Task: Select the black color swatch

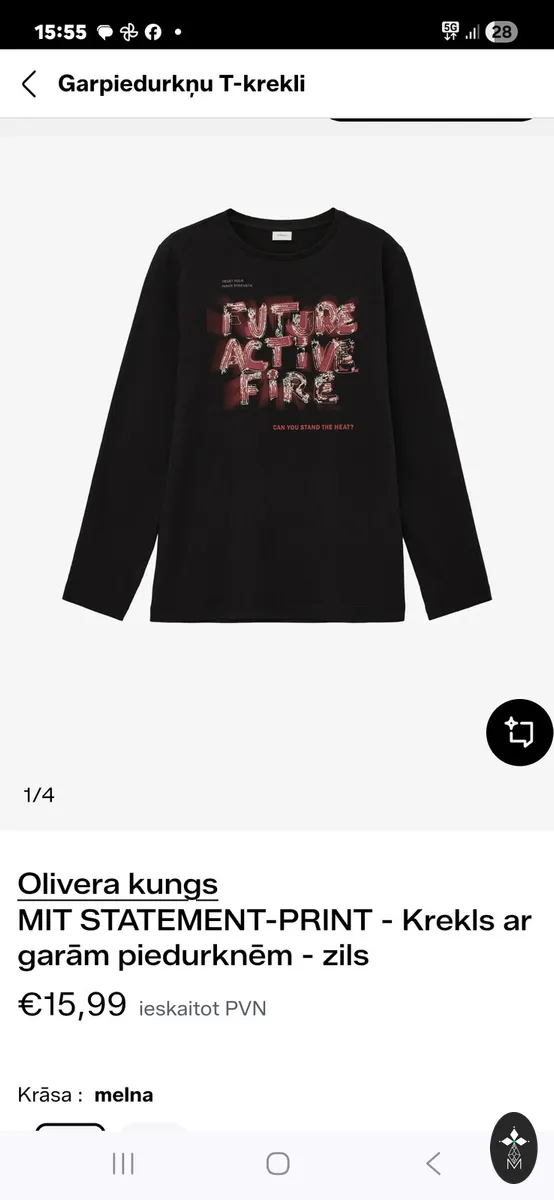Action: click(70, 1128)
